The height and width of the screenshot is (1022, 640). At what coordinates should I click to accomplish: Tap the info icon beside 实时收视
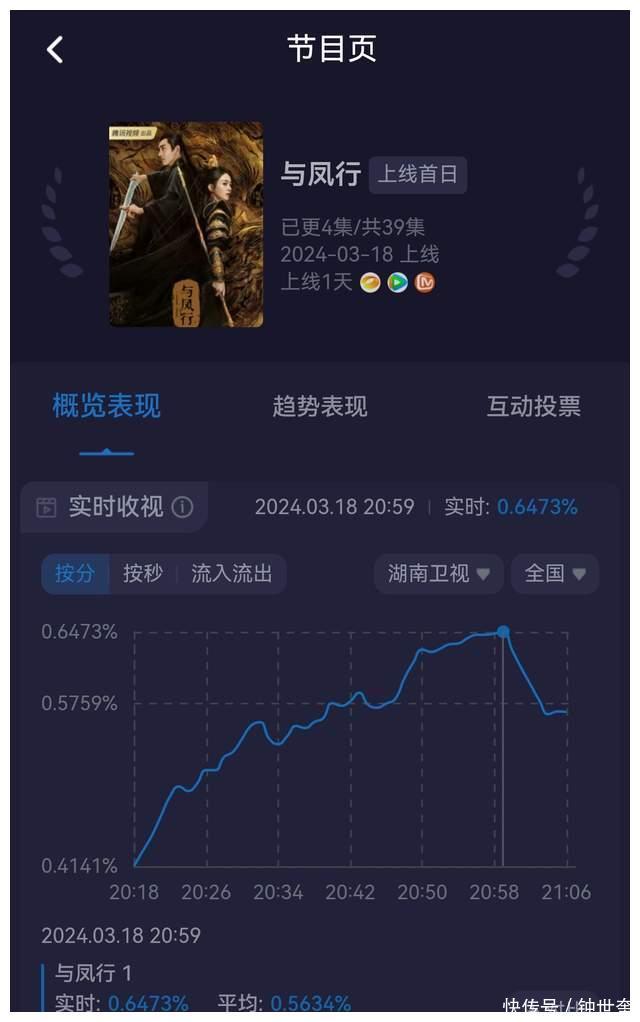[x=182, y=507]
